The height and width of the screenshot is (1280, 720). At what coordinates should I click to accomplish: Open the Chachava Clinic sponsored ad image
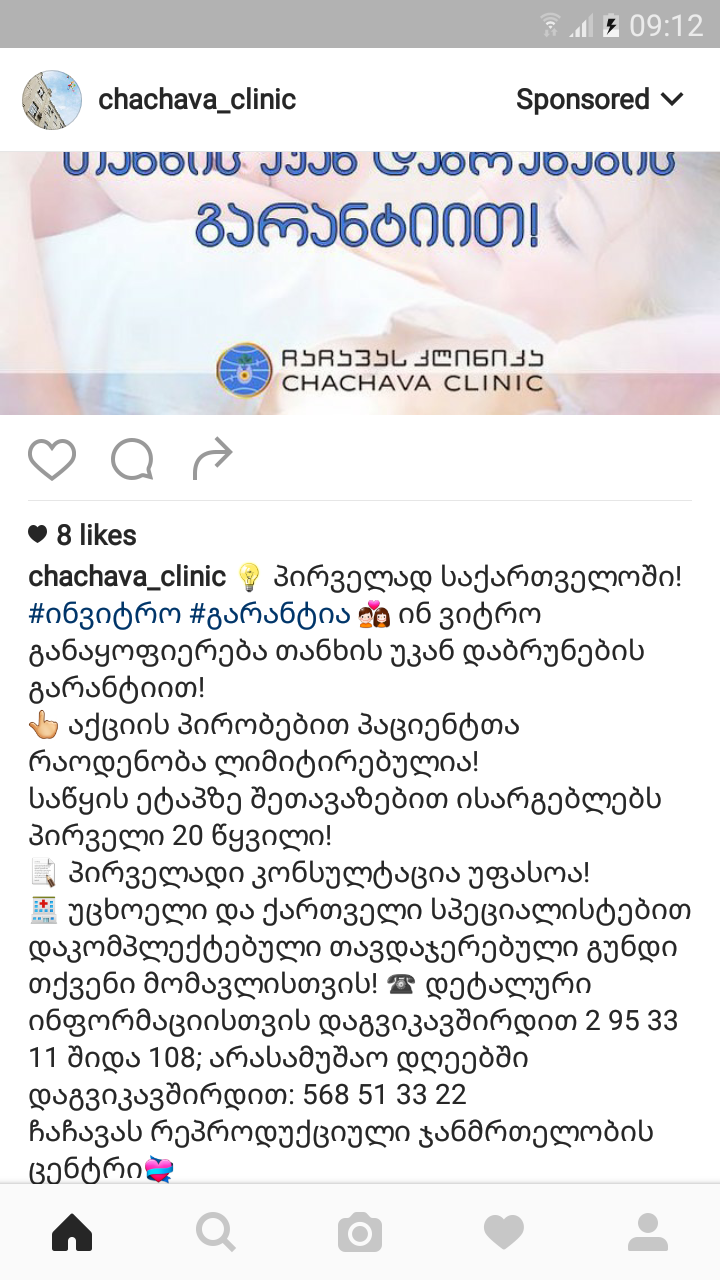(360, 283)
